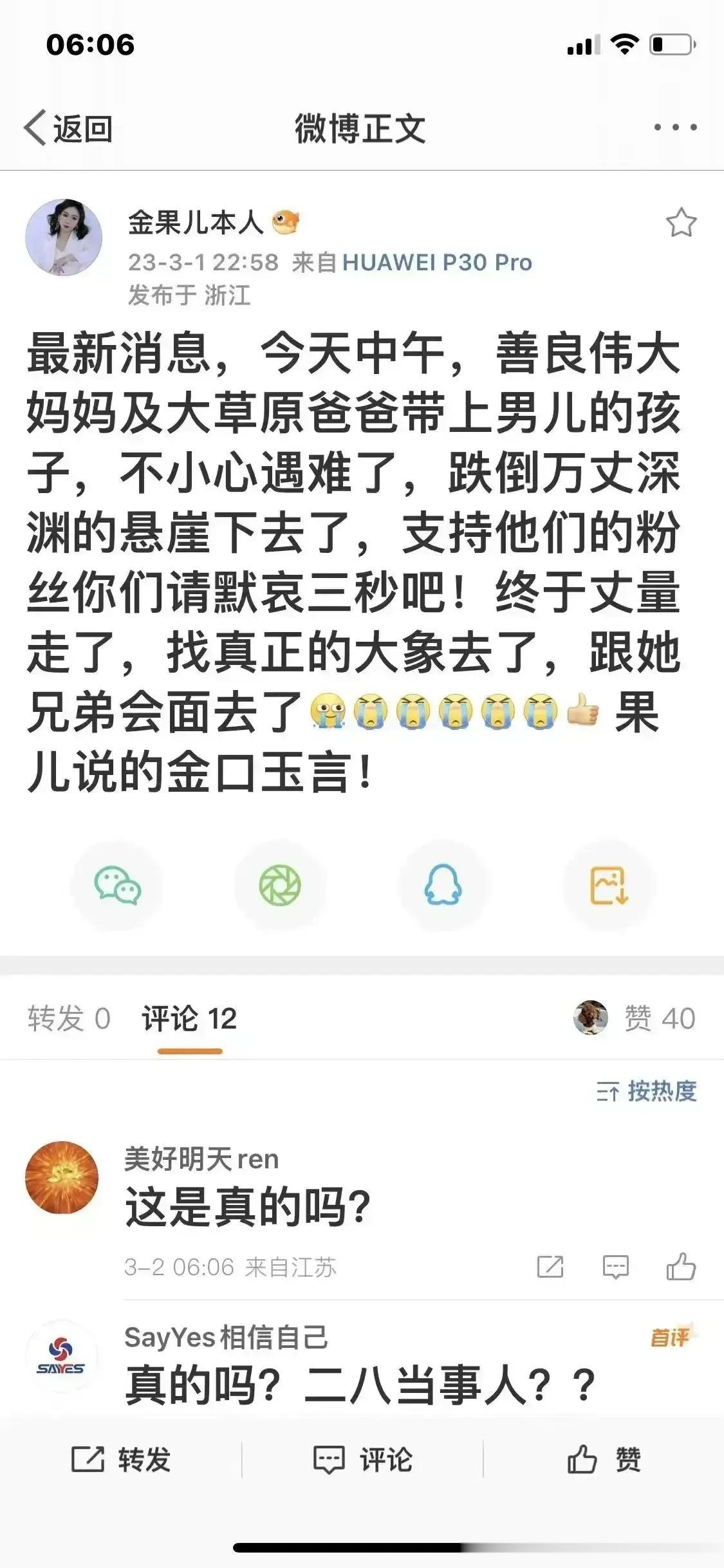Reply to 美好明天ren's comment
The width and height of the screenshot is (724, 1568).
[x=615, y=1267]
